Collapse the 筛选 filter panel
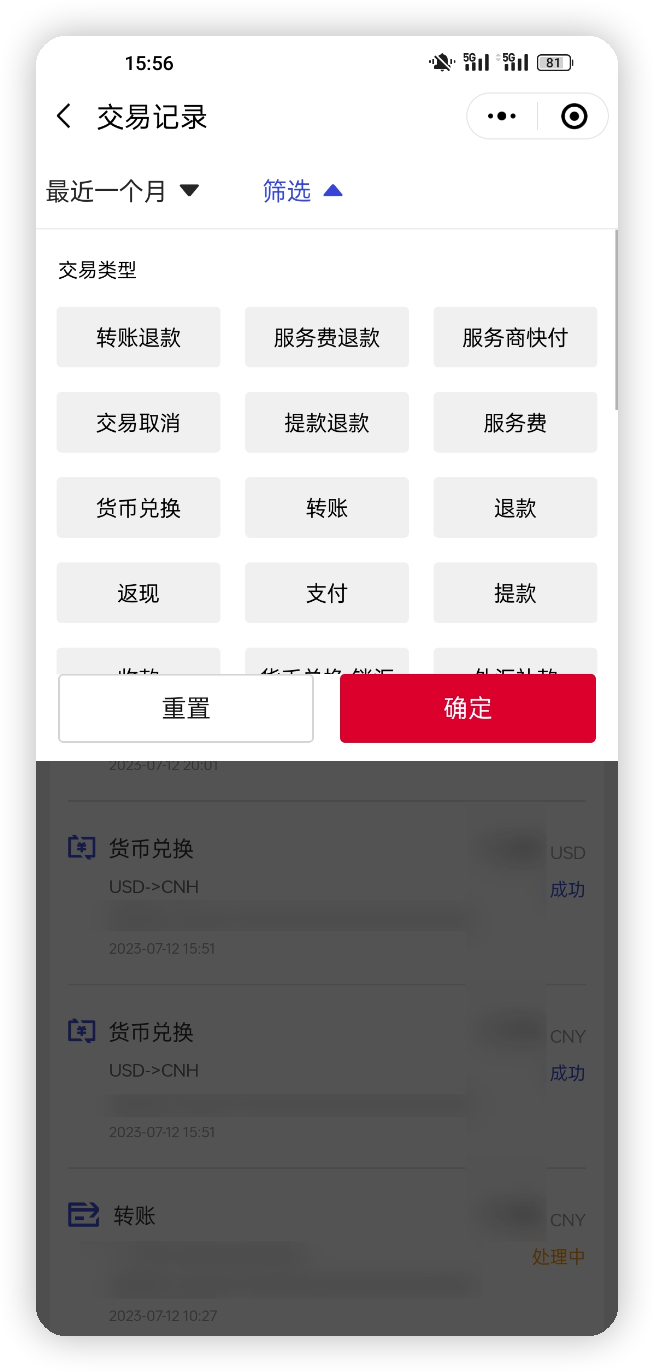Viewport: 654px width, 1372px height. pyautogui.click(x=302, y=191)
